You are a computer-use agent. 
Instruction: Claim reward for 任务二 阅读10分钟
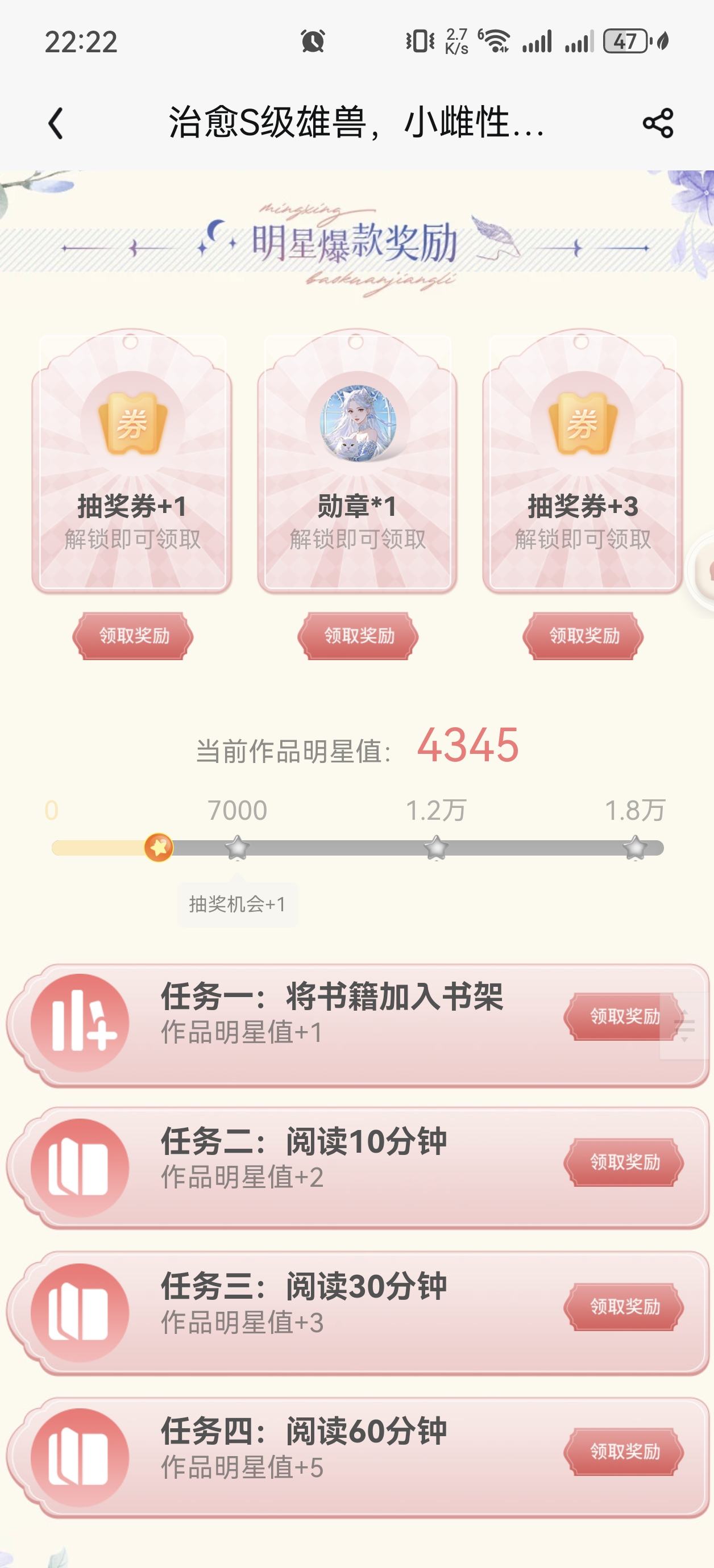624,1162
